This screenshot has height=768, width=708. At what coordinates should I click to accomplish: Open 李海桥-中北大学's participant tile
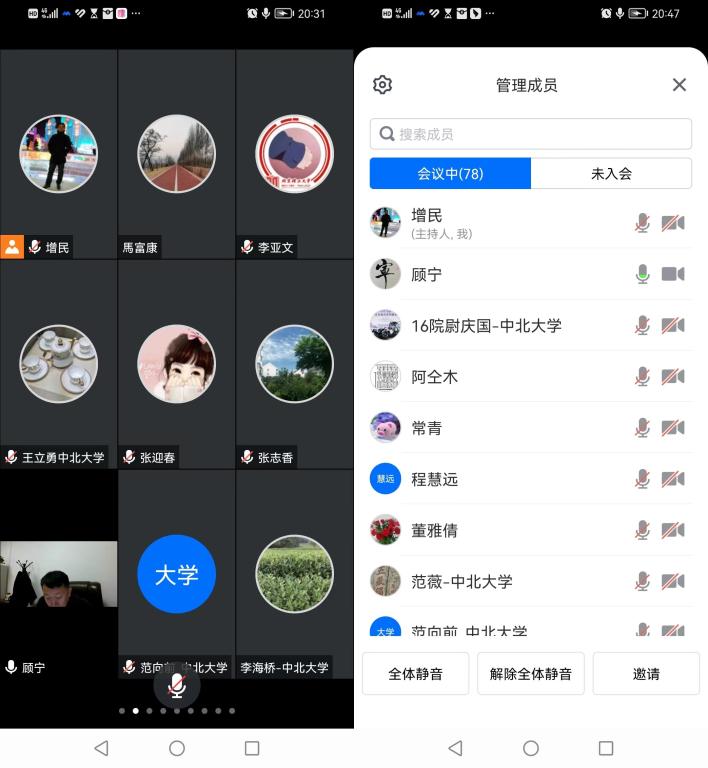pos(294,574)
